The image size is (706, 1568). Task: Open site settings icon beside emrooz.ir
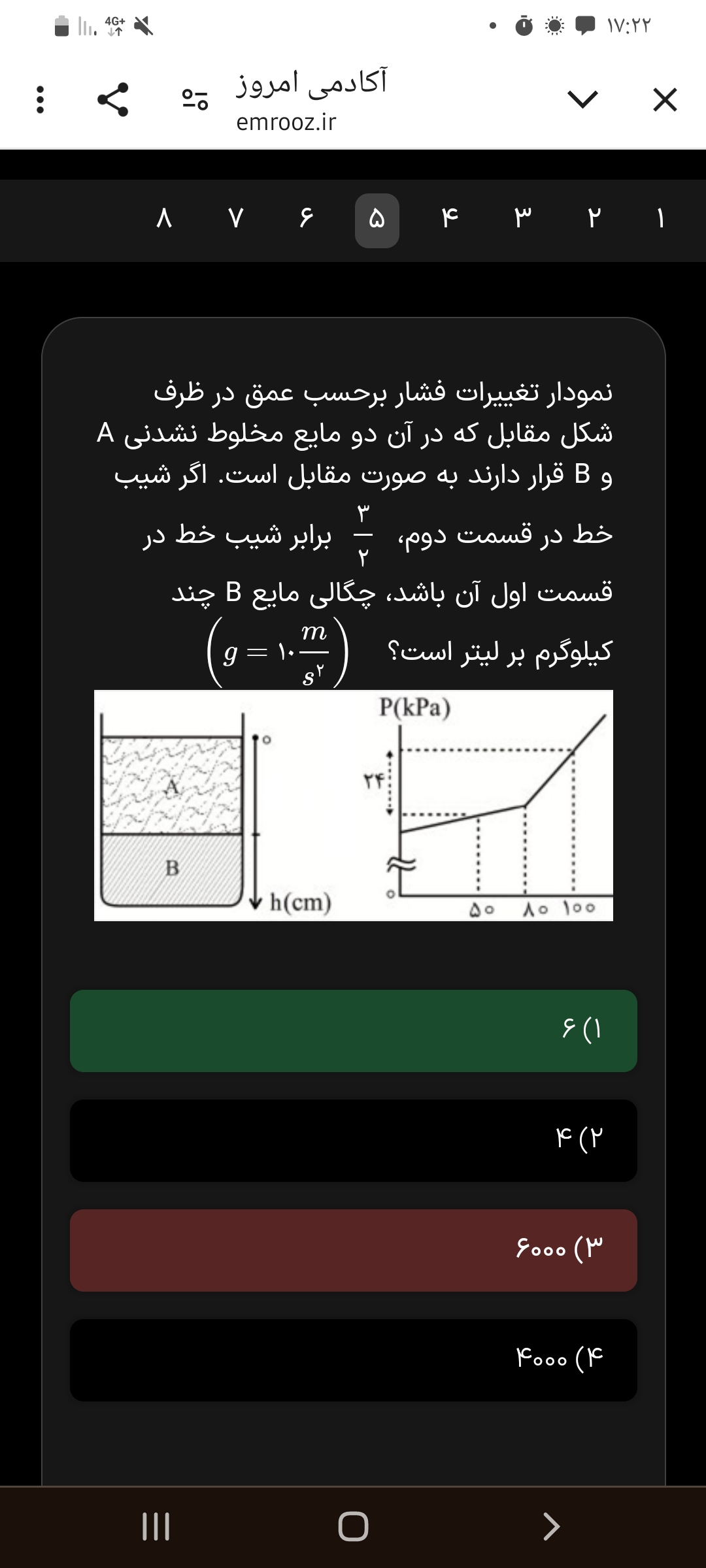click(x=195, y=100)
